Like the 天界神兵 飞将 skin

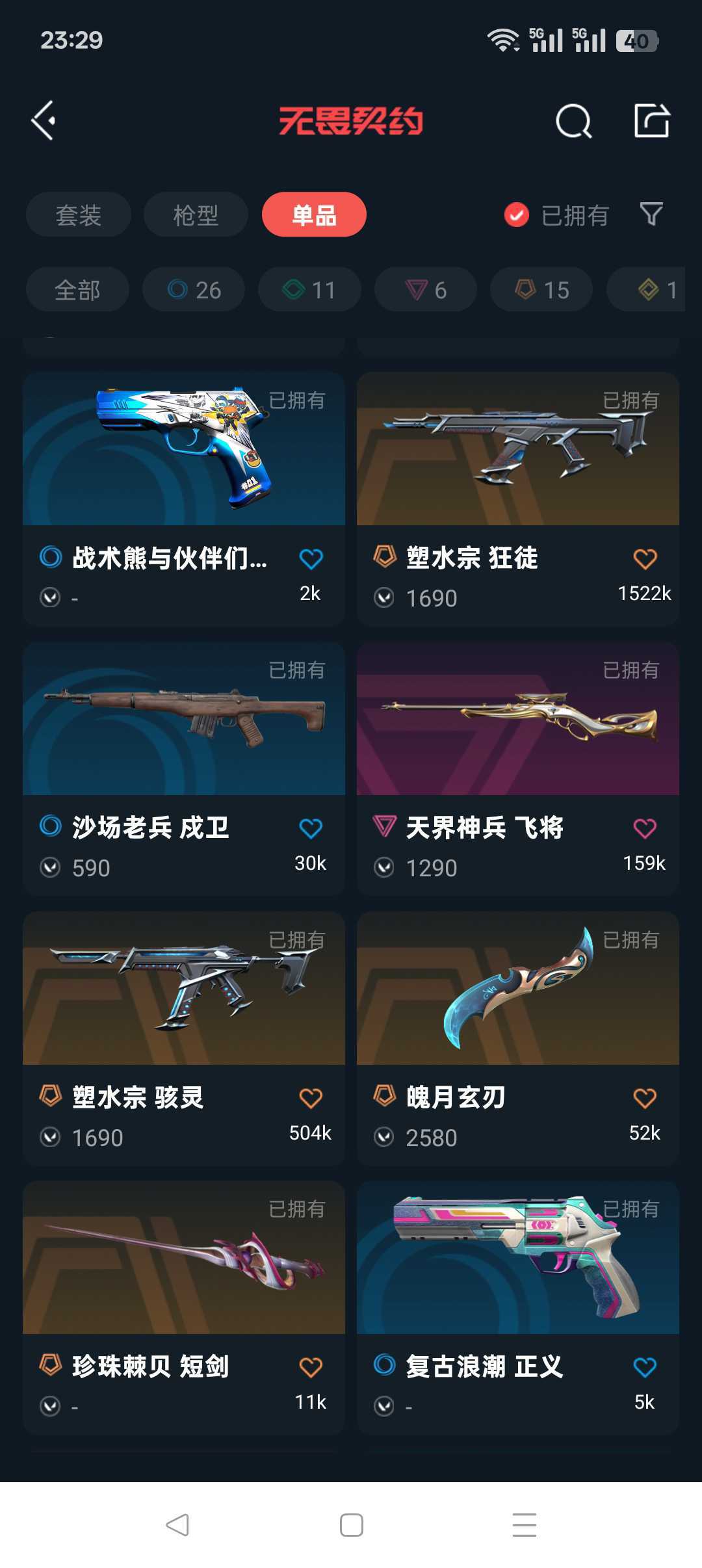tap(644, 828)
